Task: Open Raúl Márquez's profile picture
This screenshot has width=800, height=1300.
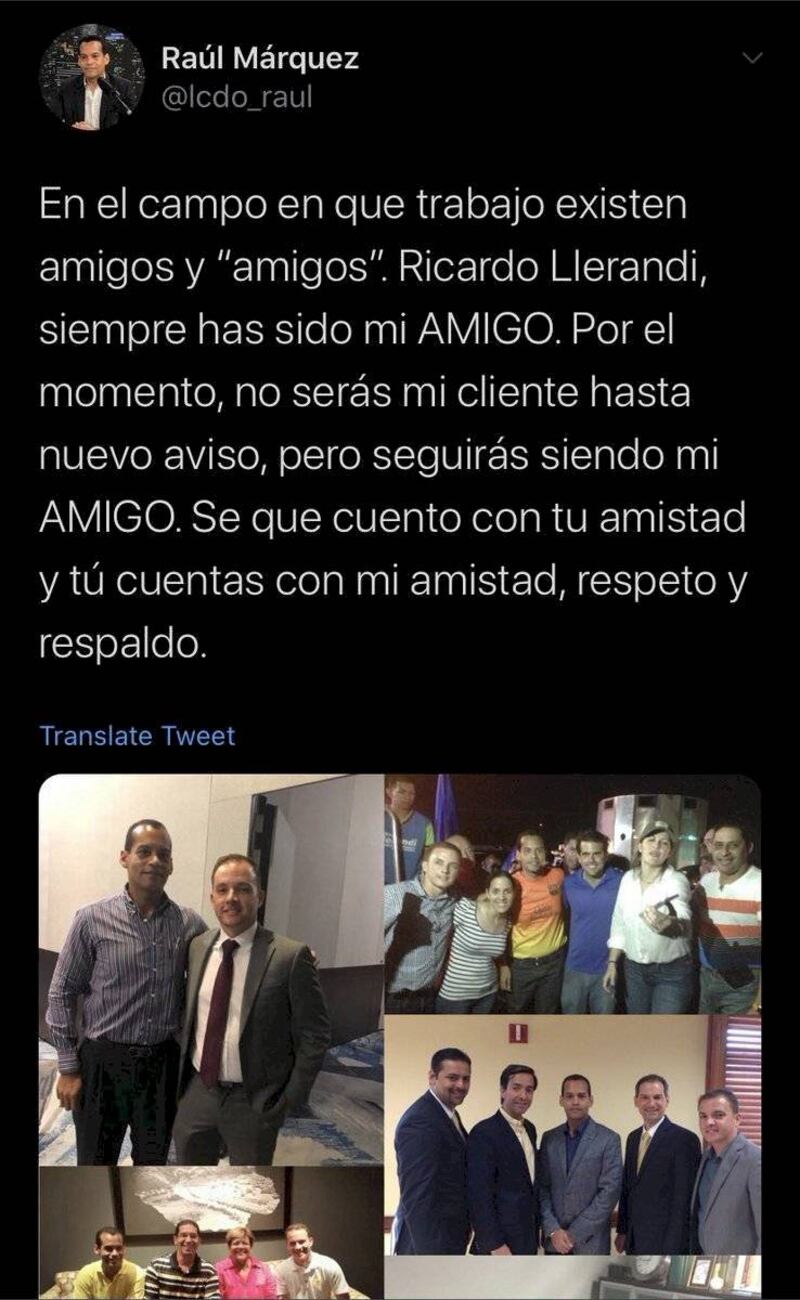Action: pyautogui.click(x=91, y=78)
